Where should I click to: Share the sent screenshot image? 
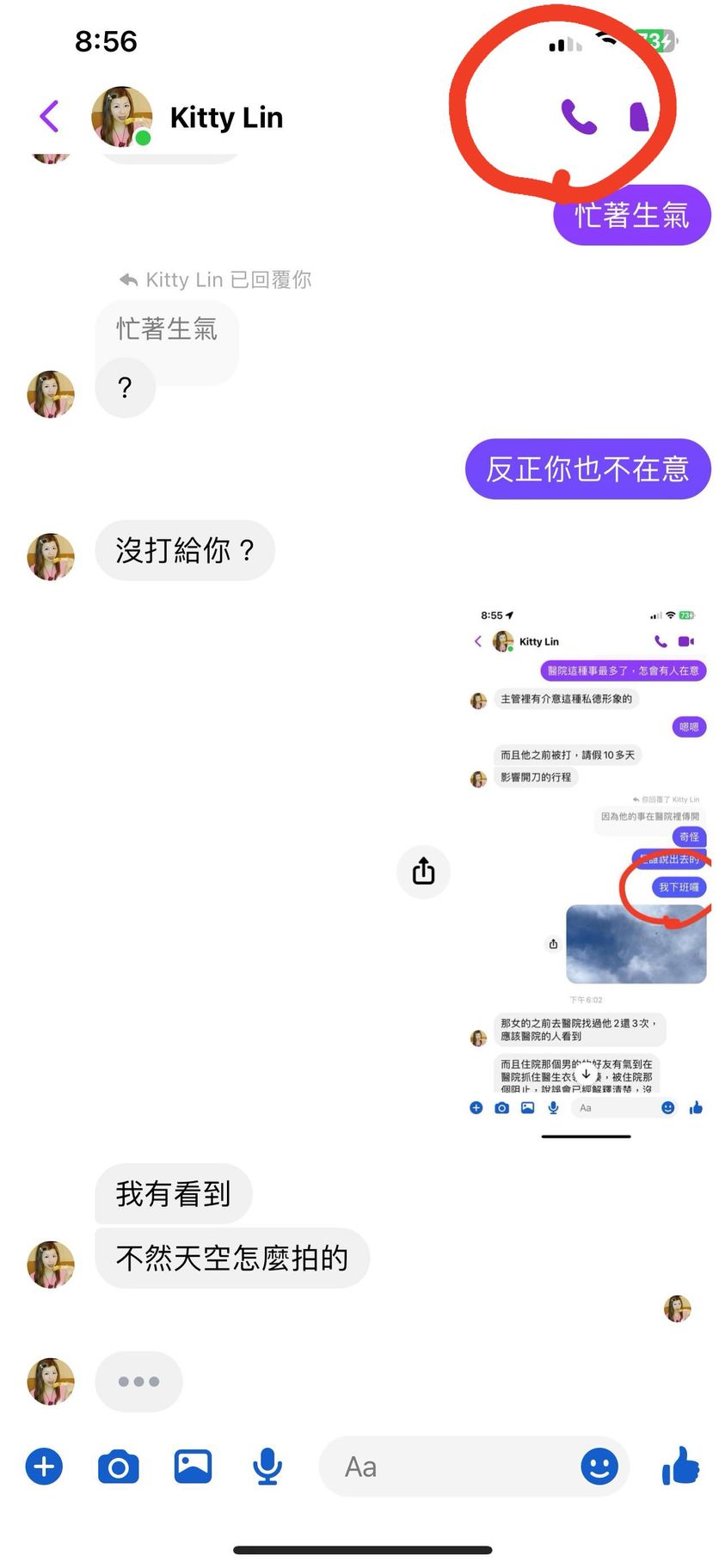pos(423,871)
